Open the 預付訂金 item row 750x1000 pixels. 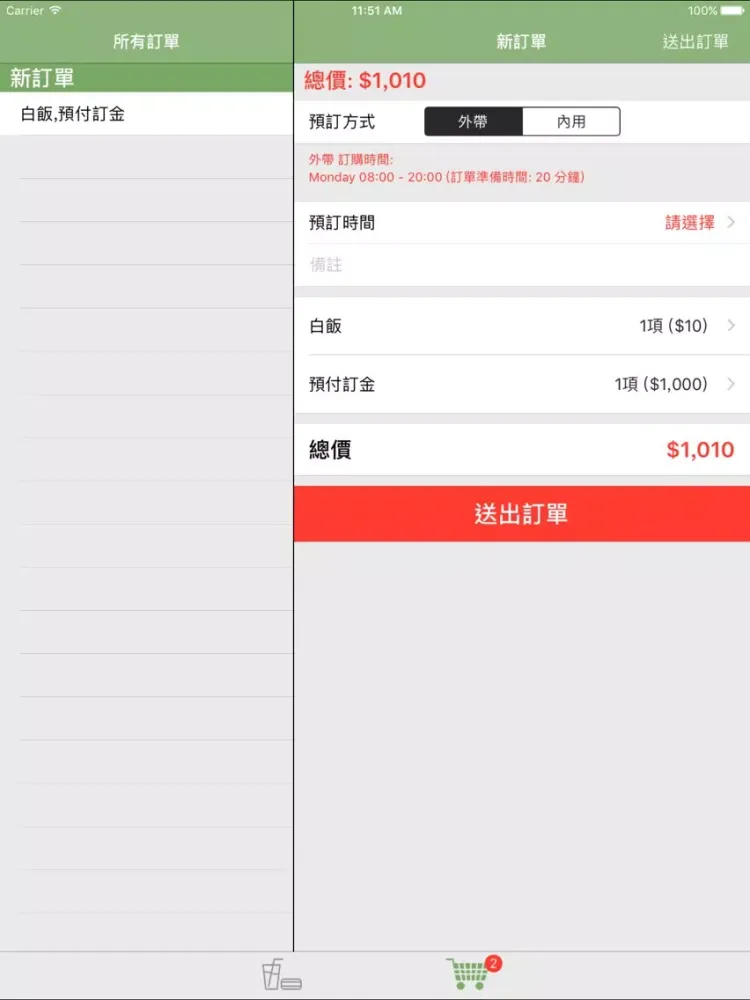[x=521, y=384]
